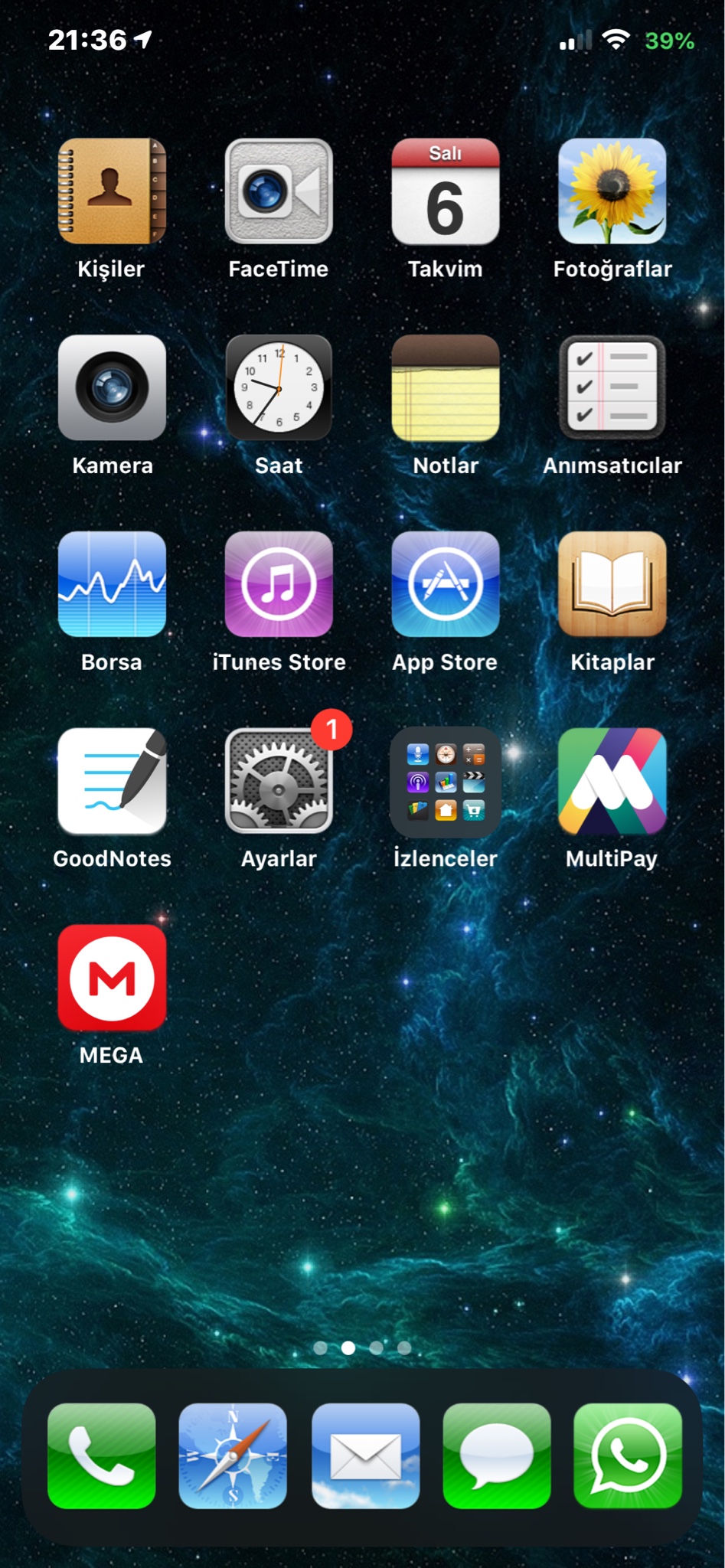Open the Phone app in the dock
725x1568 pixels.
tap(102, 1455)
